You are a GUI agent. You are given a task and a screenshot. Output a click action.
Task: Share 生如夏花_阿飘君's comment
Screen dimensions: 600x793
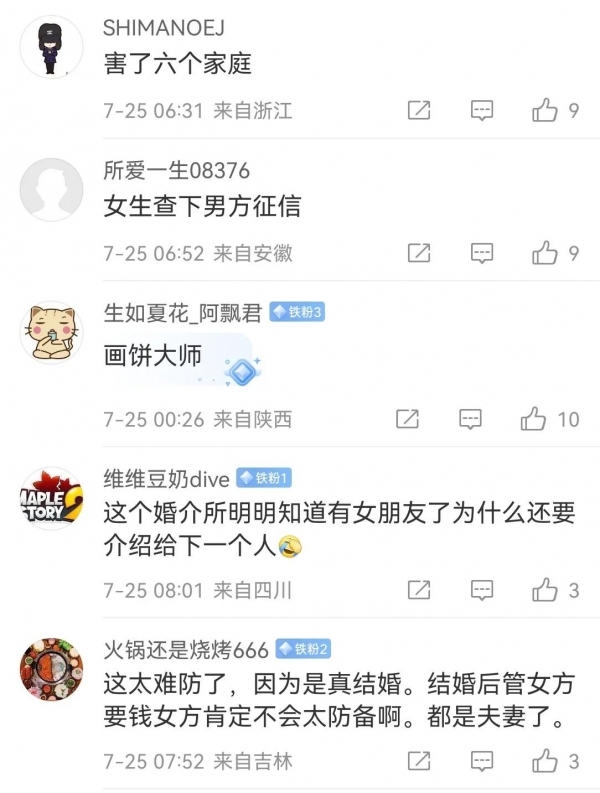click(x=407, y=418)
